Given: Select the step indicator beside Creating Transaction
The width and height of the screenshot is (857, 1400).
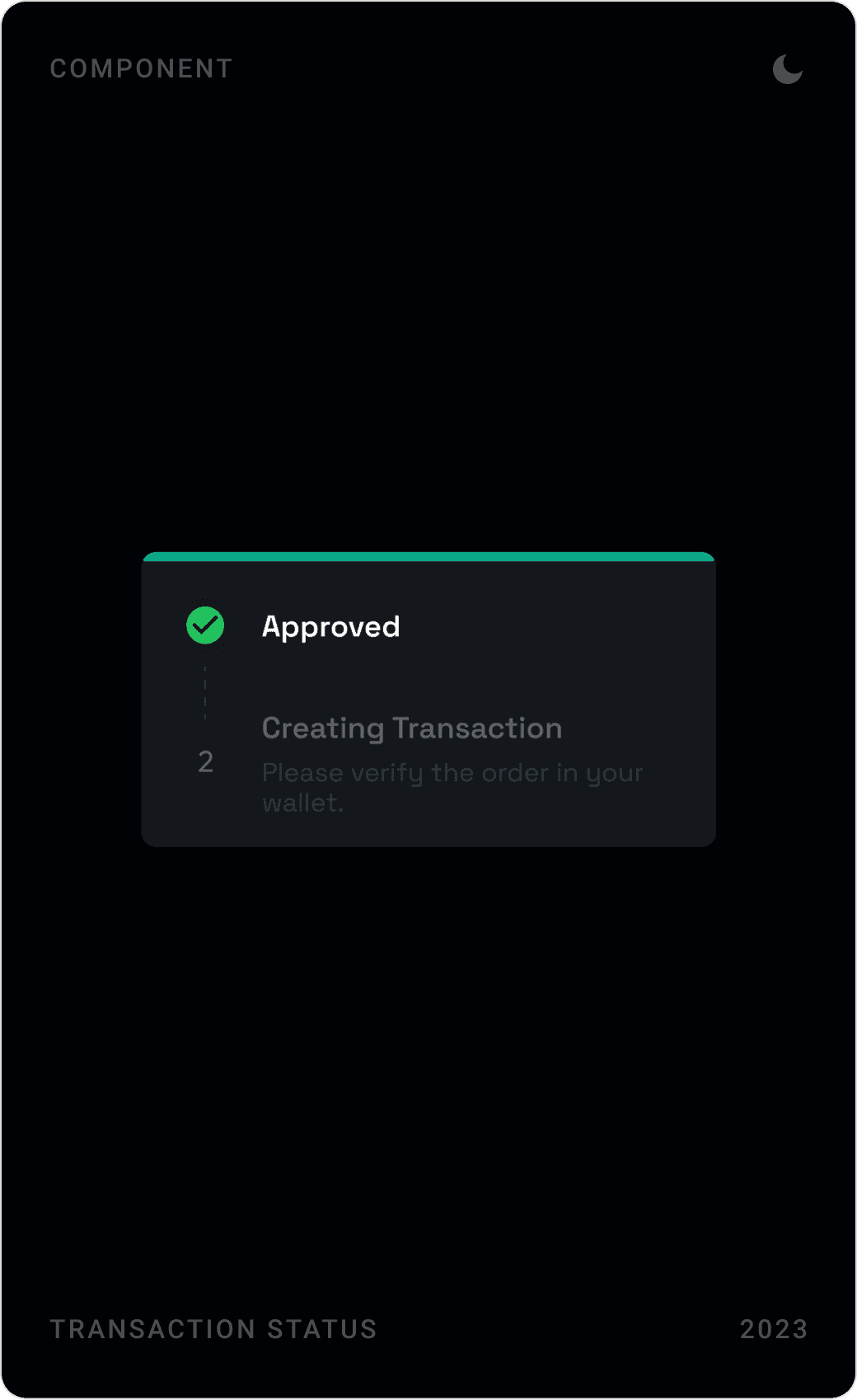Looking at the screenshot, I should point(205,764).
